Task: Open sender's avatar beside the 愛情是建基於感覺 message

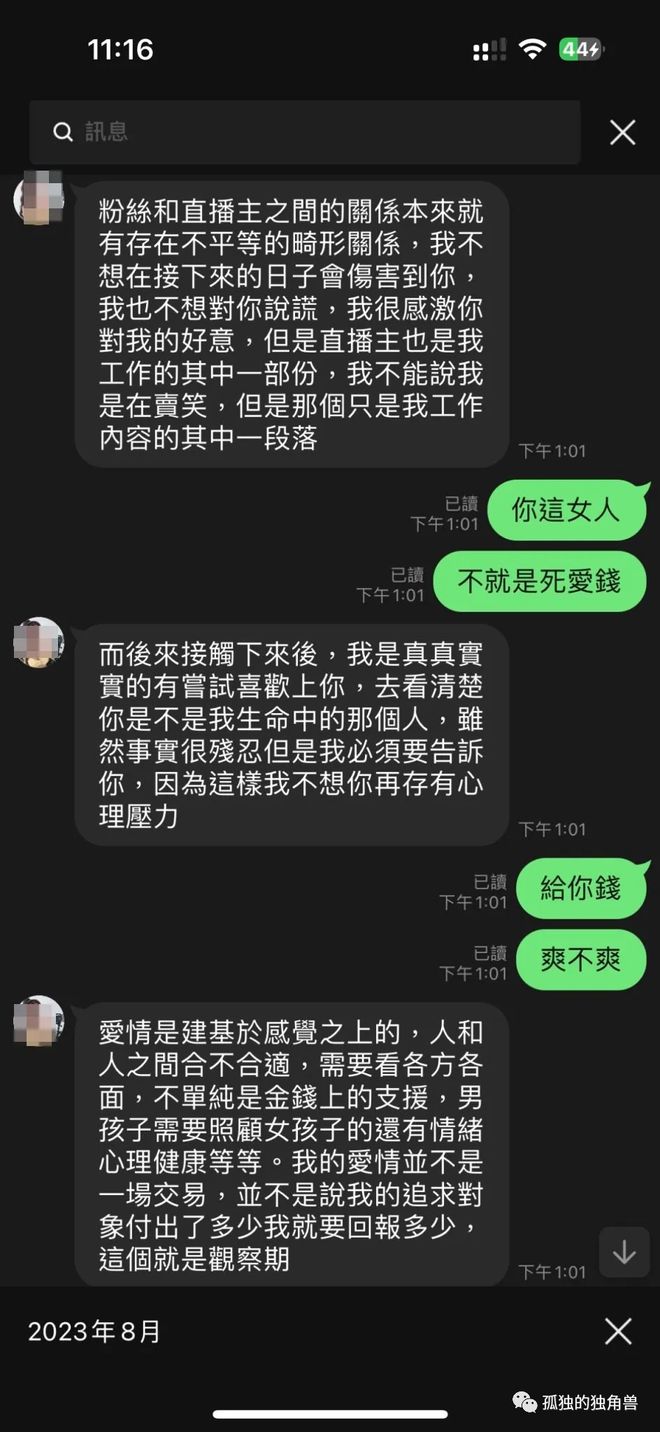Action: [38, 1021]
